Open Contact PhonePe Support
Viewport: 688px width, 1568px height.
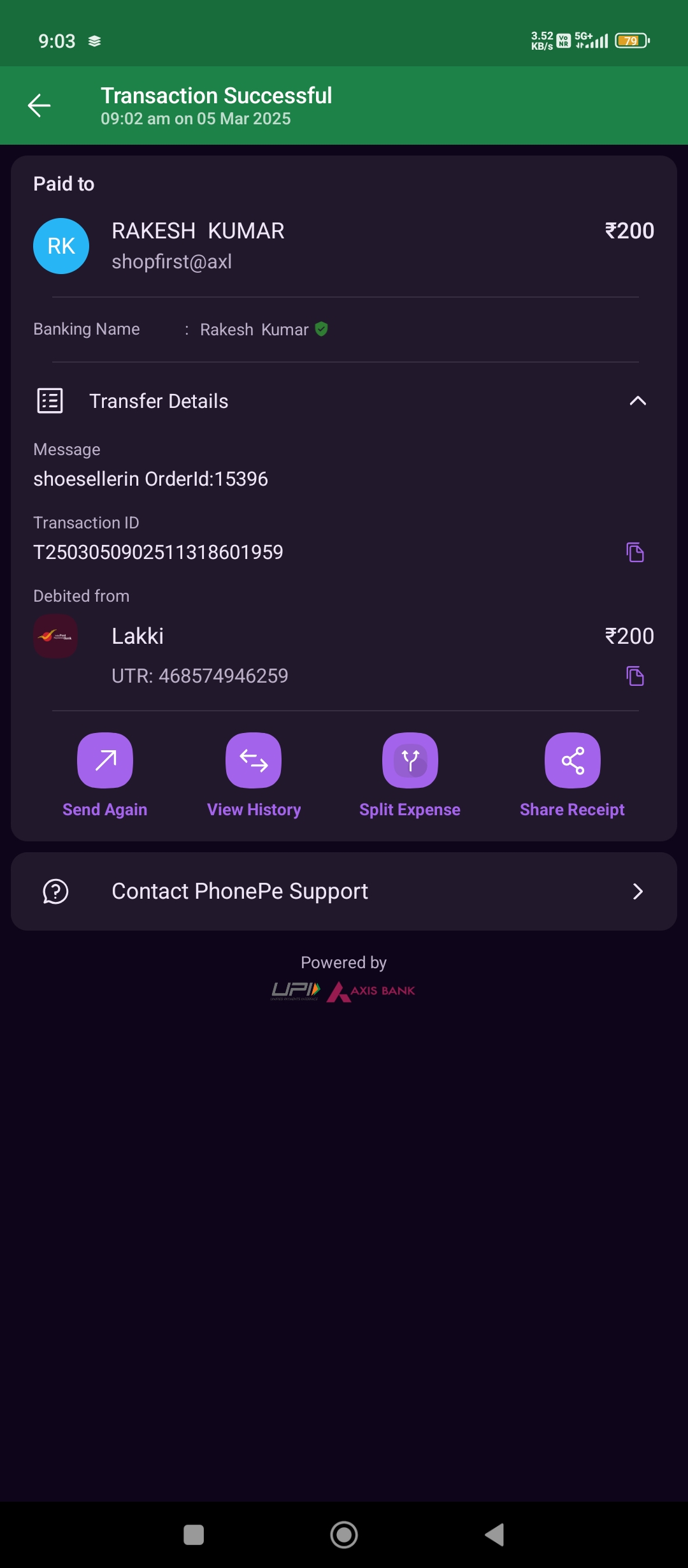coord(344,891)
